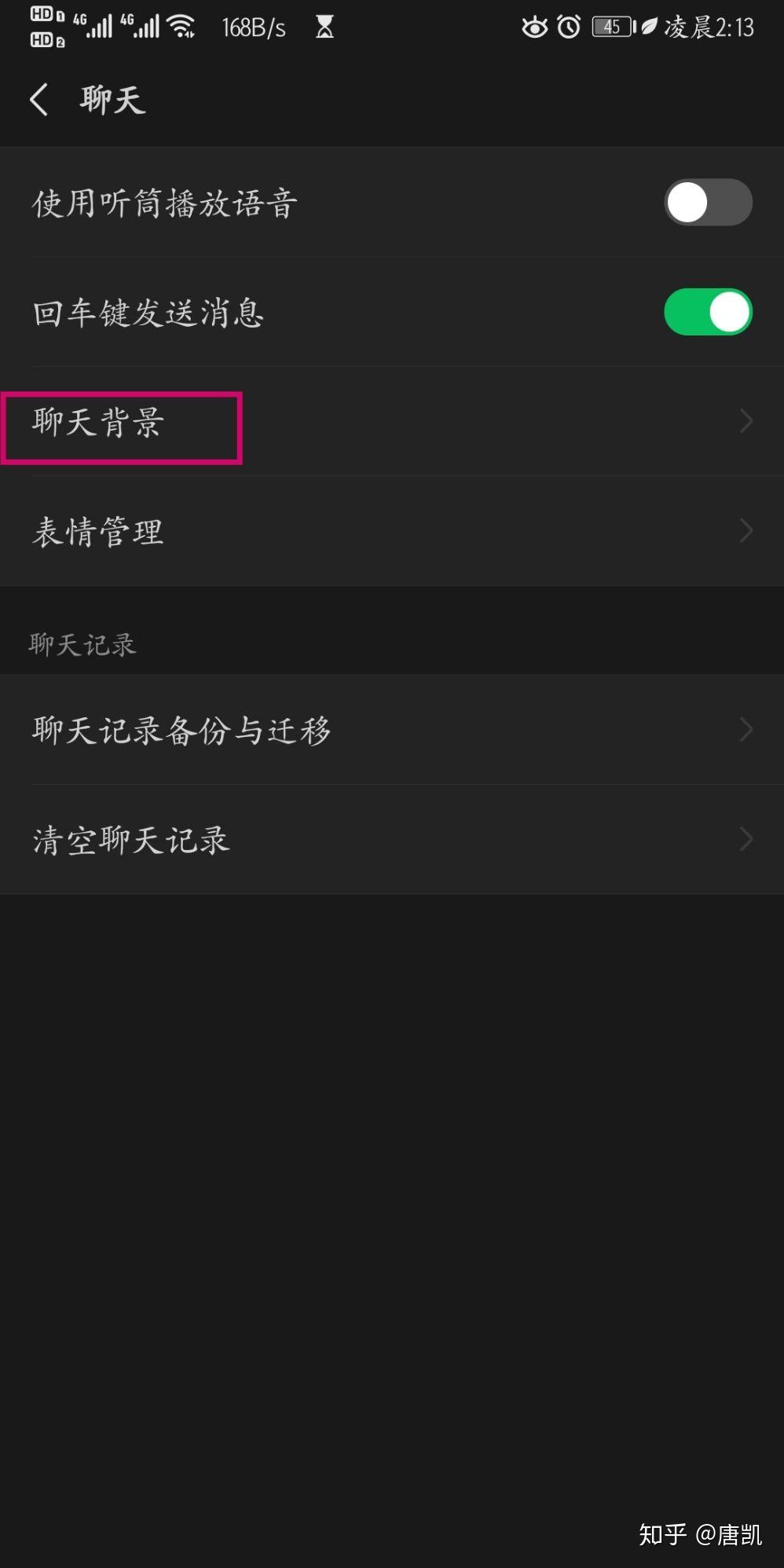The height and width of the screenshot is (1568, 784).
Task: Open 聊天记录备份与迁移
Action: [392, 730]
